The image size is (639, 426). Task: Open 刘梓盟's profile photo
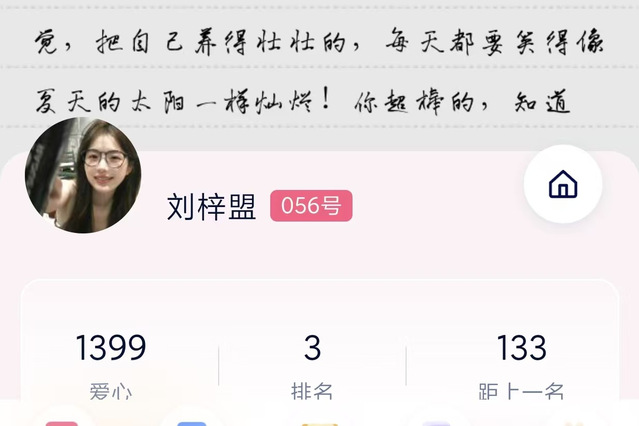pos(83,176)
